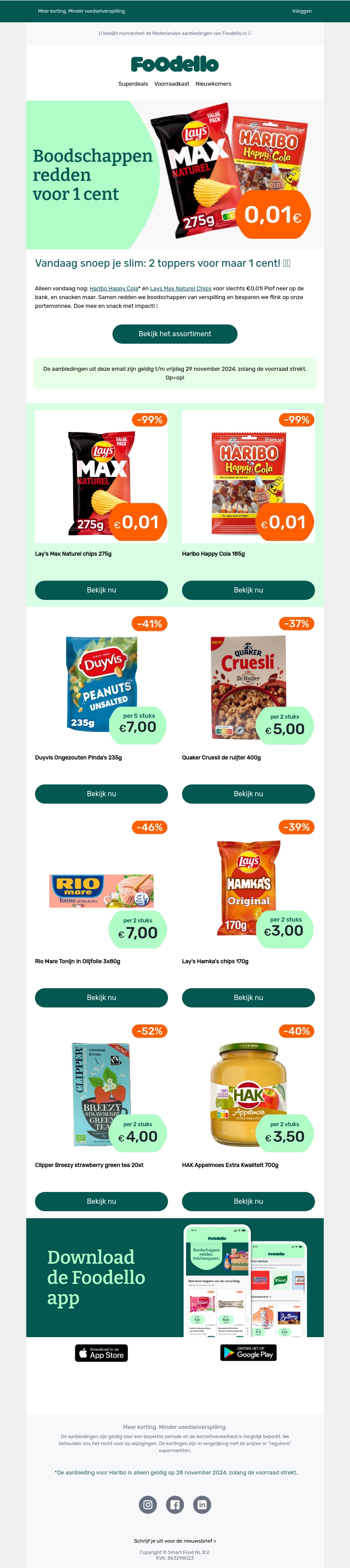Image resolution: width=350 pixels, height=1568 pixels.
Task: Open the Superdeals section
Action: point(133,84)
